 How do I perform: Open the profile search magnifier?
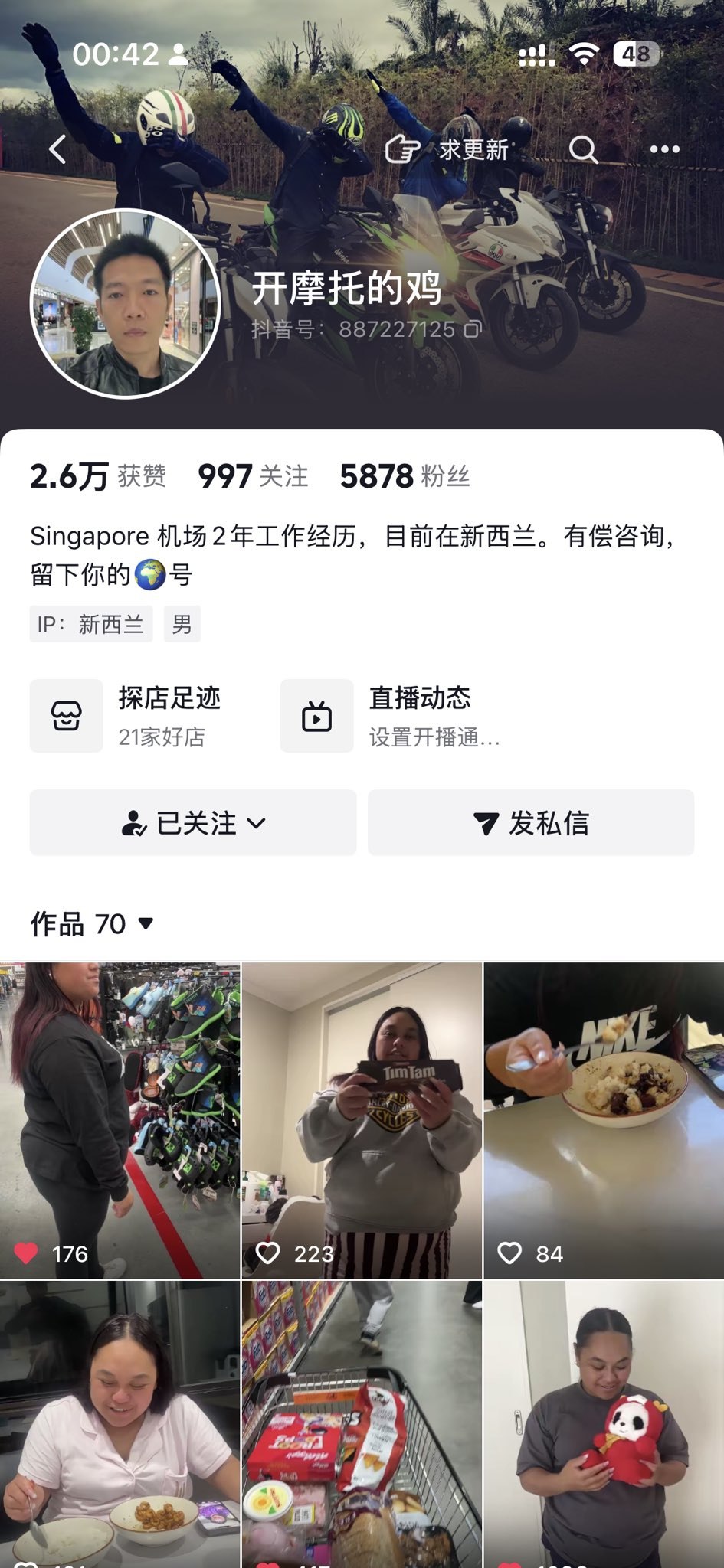tap(583, 149)
